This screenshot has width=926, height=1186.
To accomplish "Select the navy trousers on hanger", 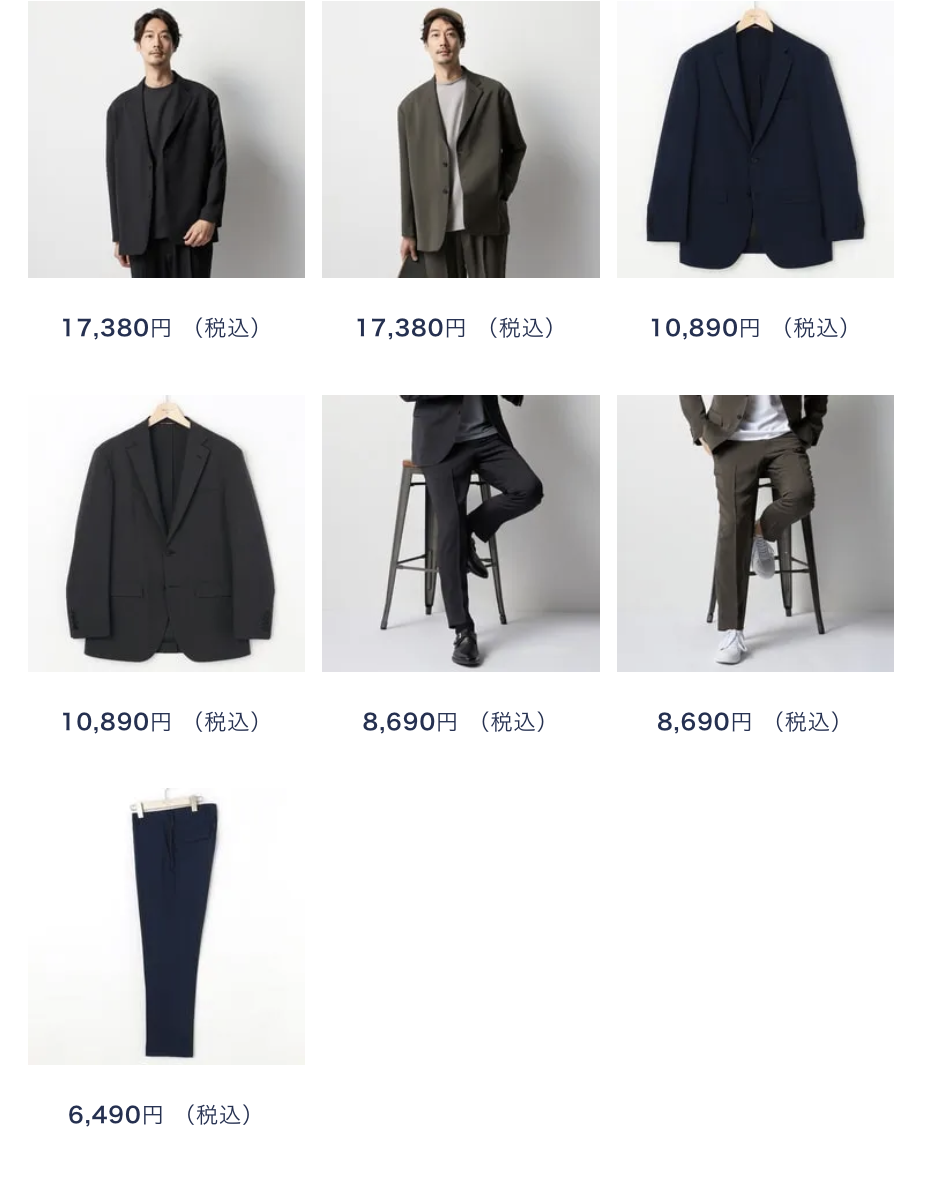I will (x=166, y=926).
